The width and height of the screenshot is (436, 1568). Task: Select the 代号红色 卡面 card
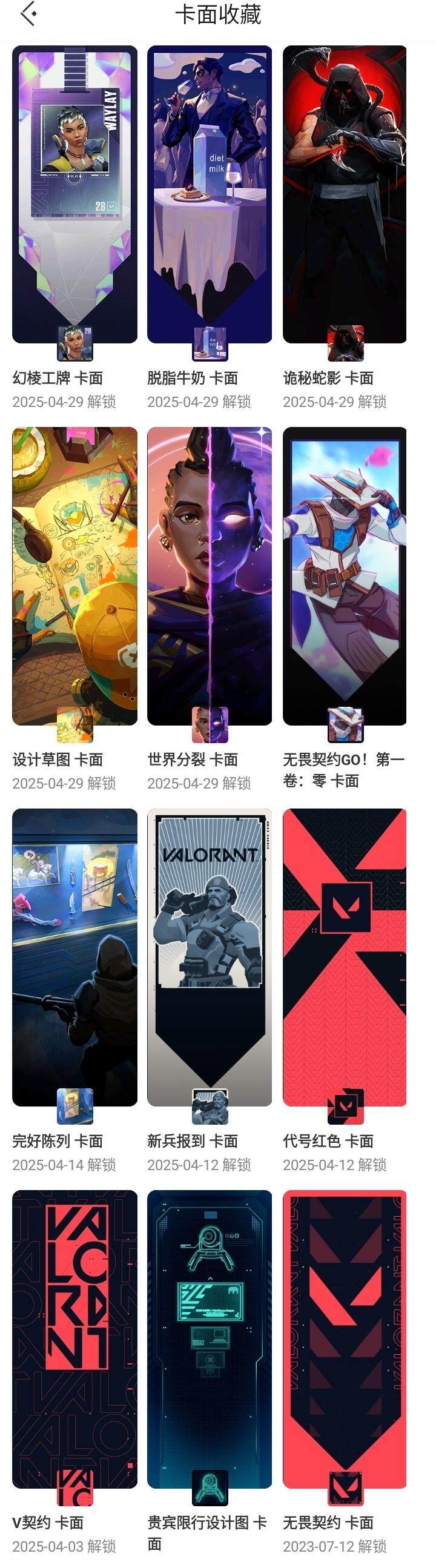pyautogui.click(x=345, y=957)
